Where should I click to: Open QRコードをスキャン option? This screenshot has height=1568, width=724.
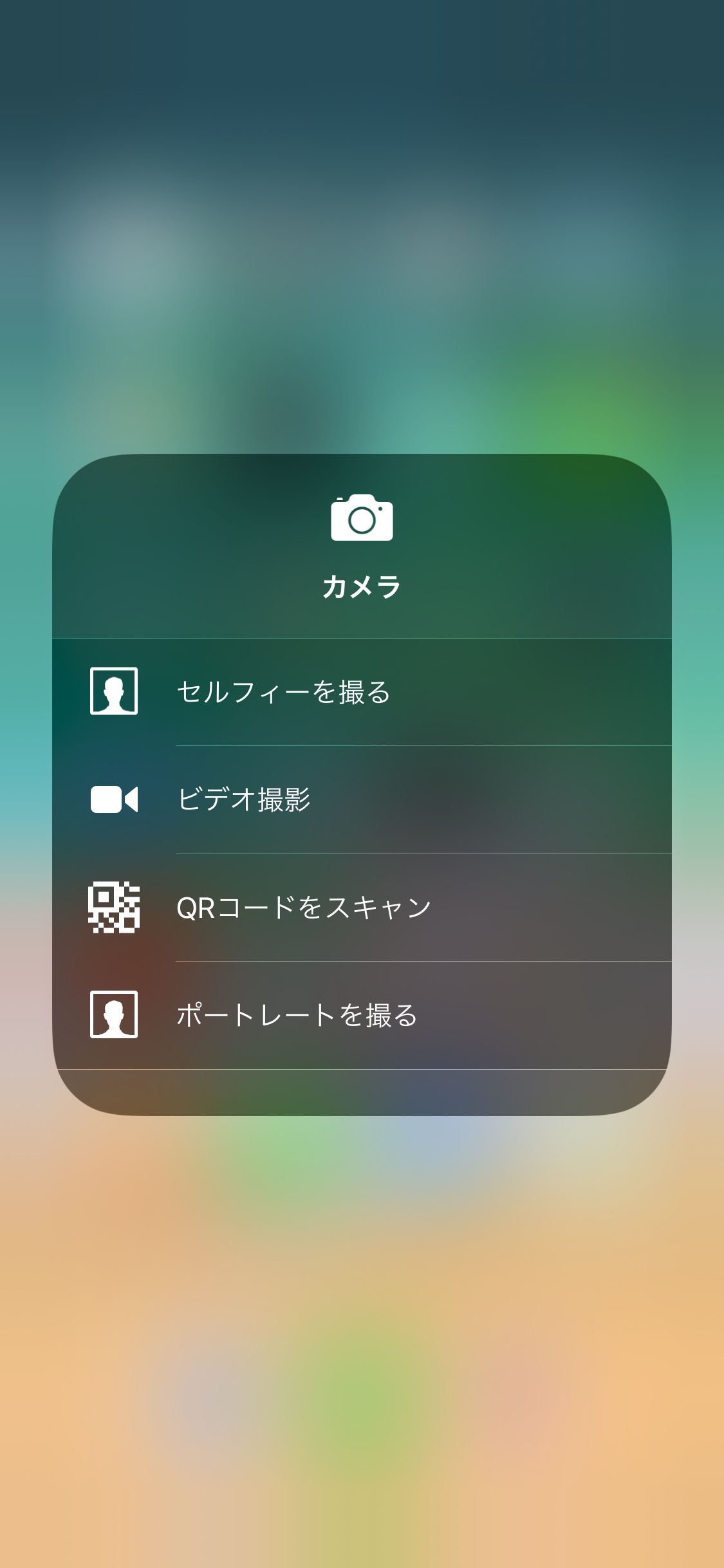[362, 908]
